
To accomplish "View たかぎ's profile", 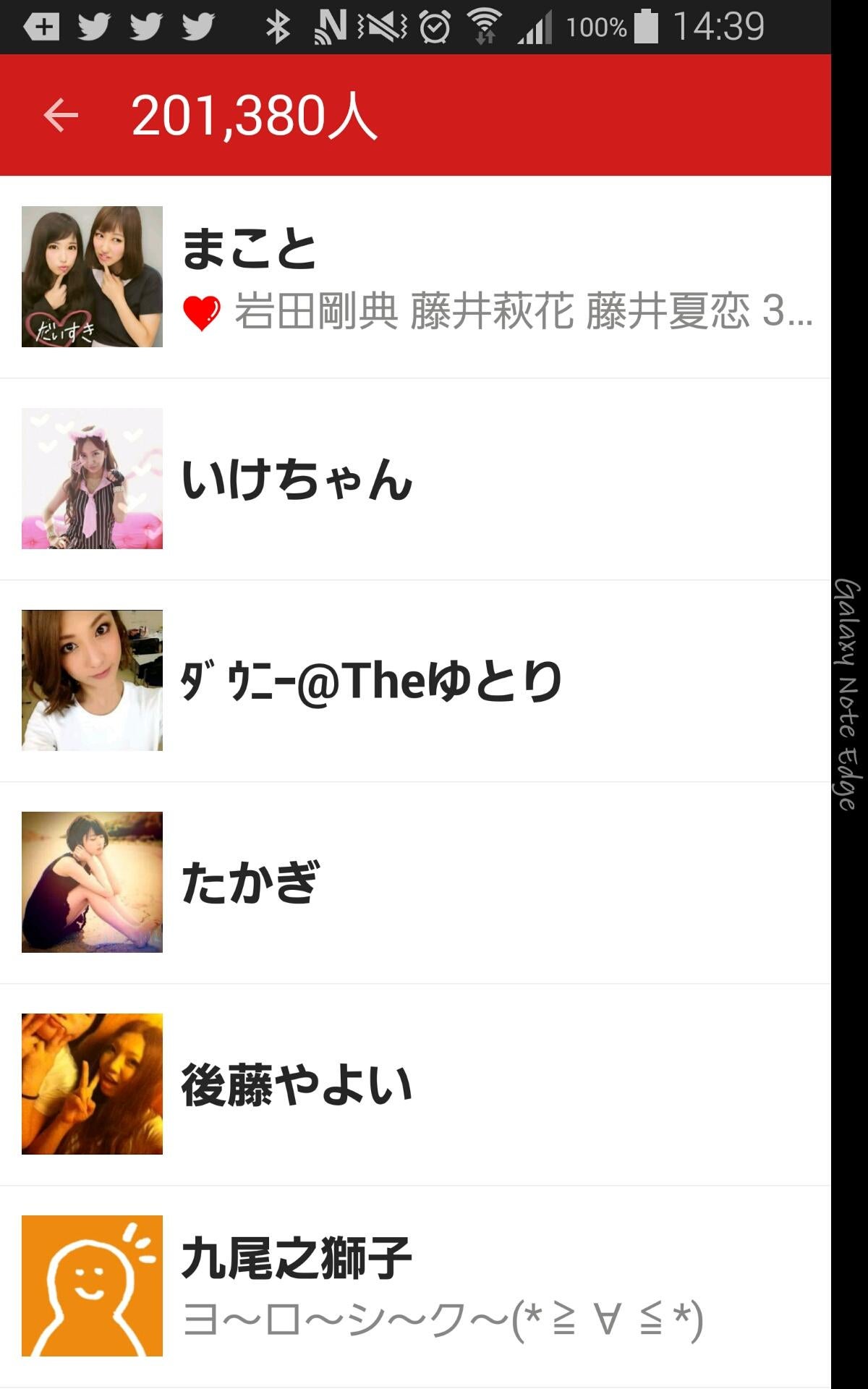I will (x=415, y=883).
